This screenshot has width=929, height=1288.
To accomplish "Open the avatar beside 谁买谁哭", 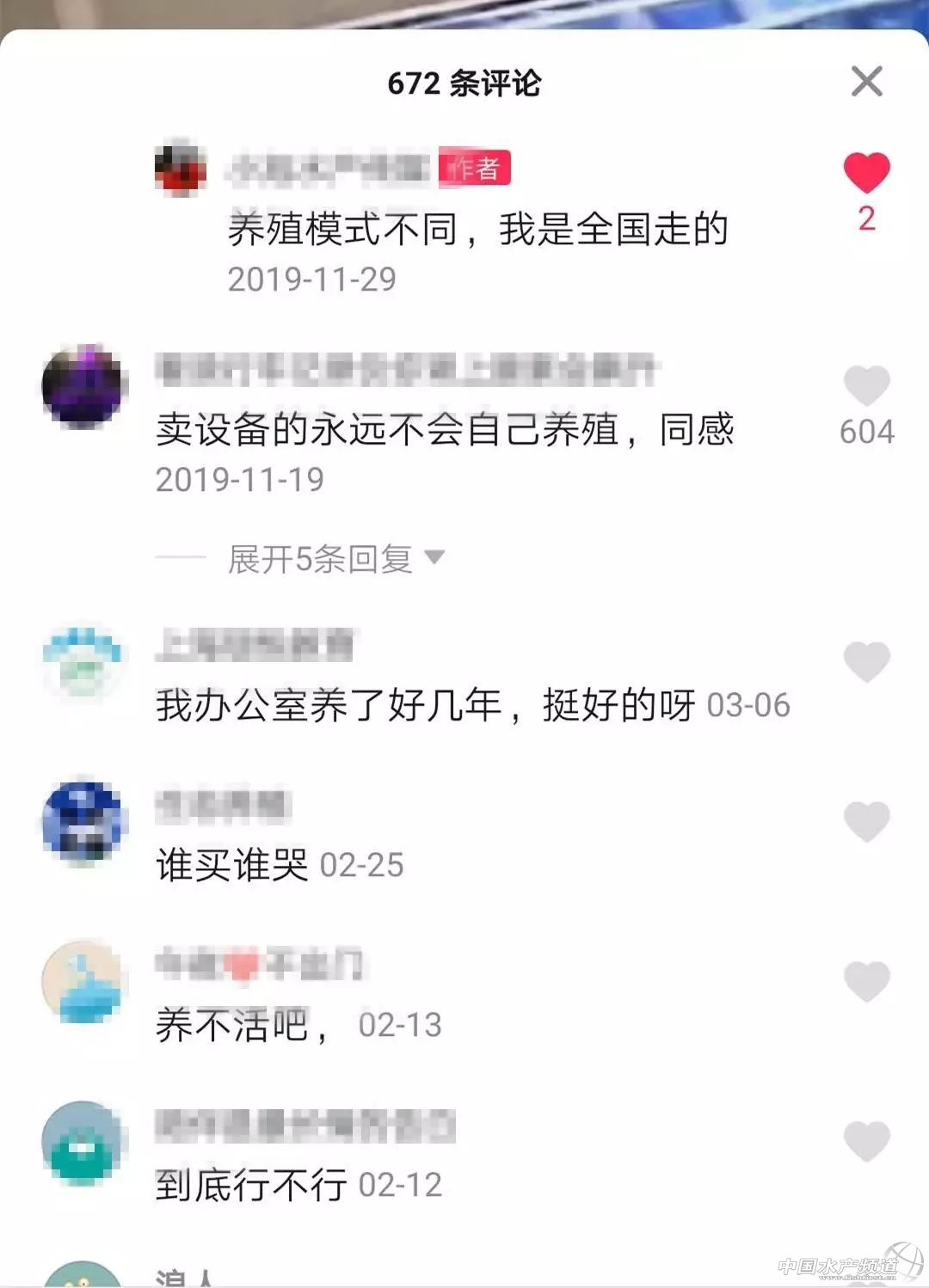I will coord(84,822).
